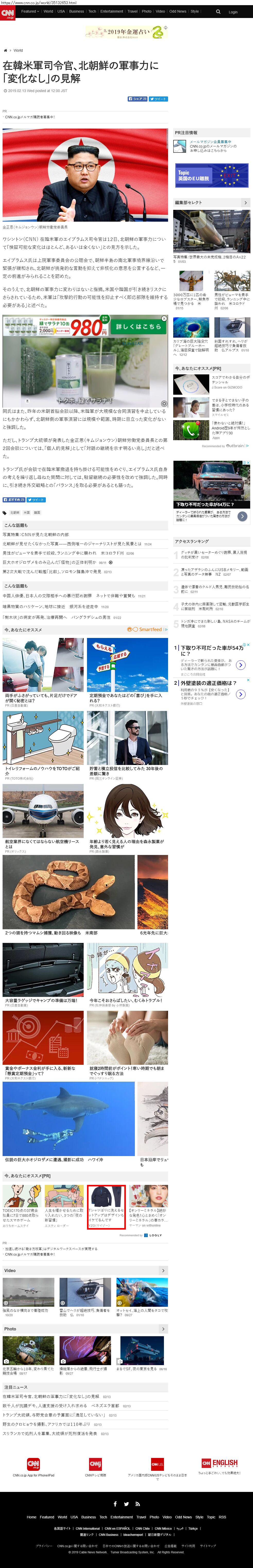The height and width of the screenshot is (1568, 253).
Task: Open the 北朝鮮 topic tag
Action: tap(15, 512)
